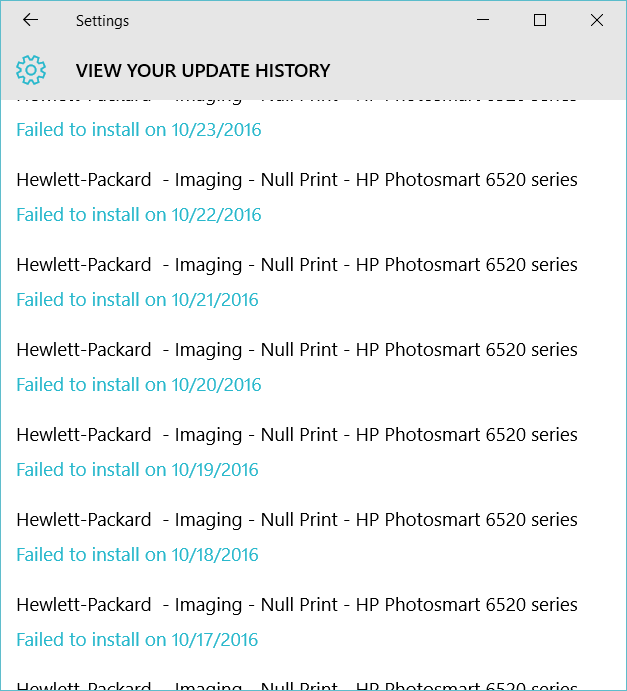View details for failed install on 10/21/2016
The image size is (627, 691).
point(137,300)
